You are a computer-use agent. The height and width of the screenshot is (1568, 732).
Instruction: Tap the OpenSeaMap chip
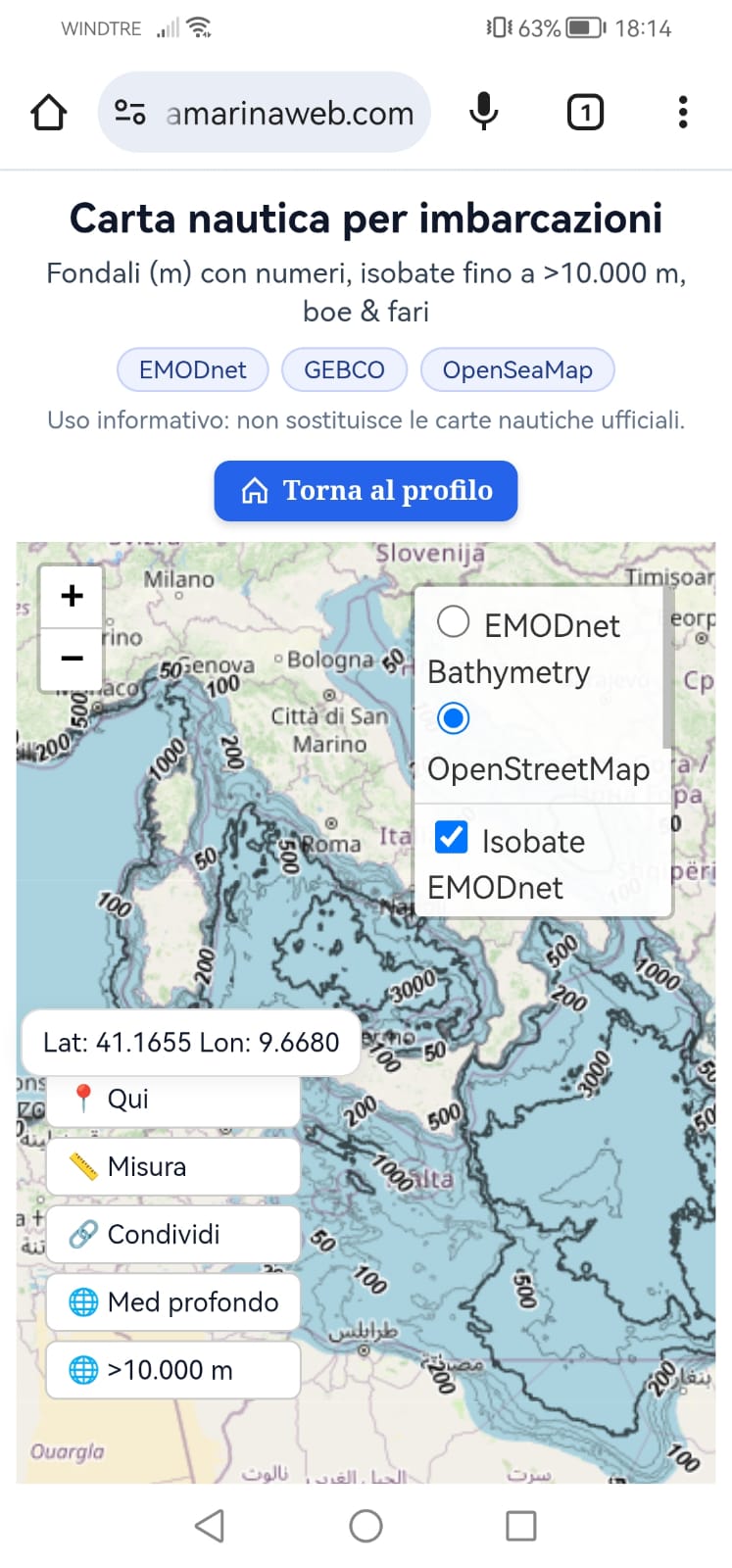517,370
